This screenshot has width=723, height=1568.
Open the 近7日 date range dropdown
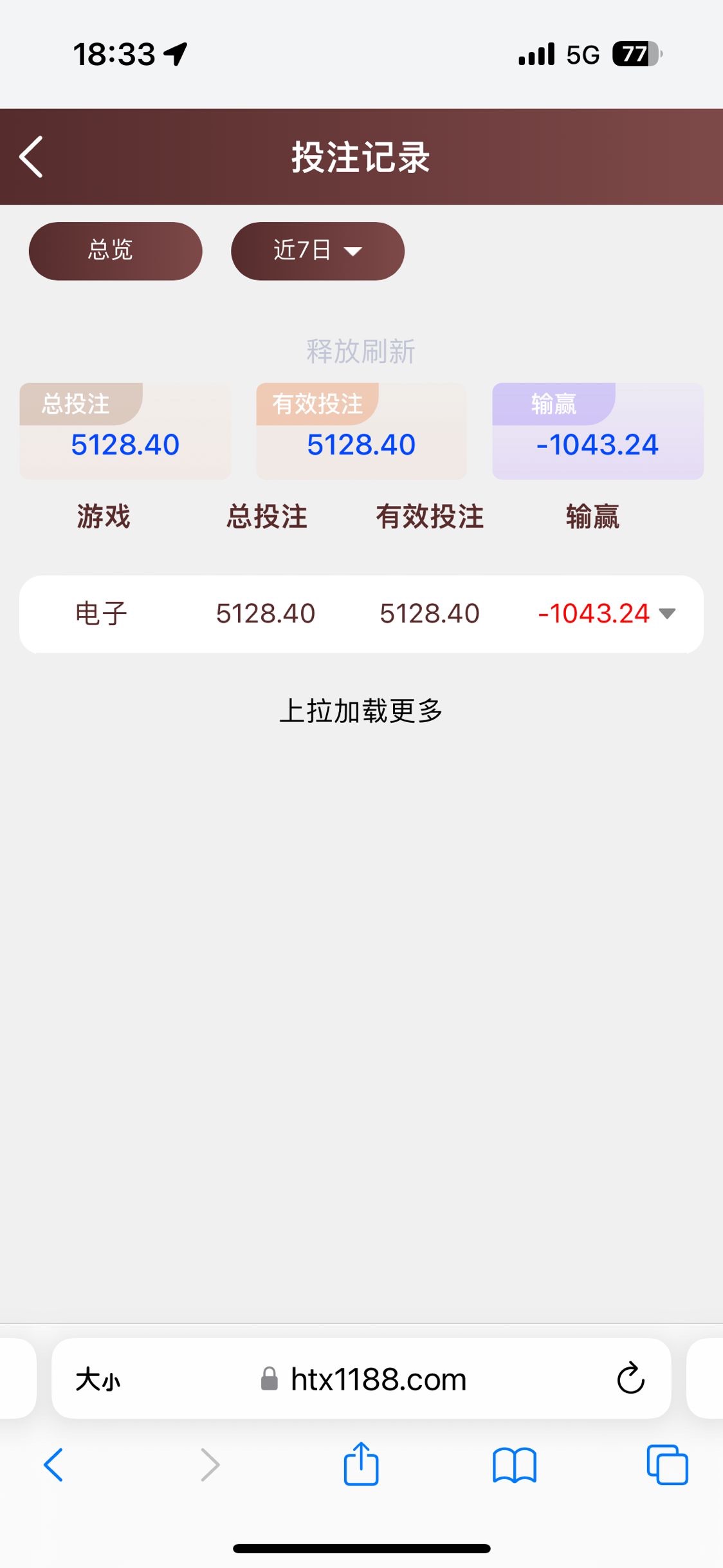pos(317,250)
